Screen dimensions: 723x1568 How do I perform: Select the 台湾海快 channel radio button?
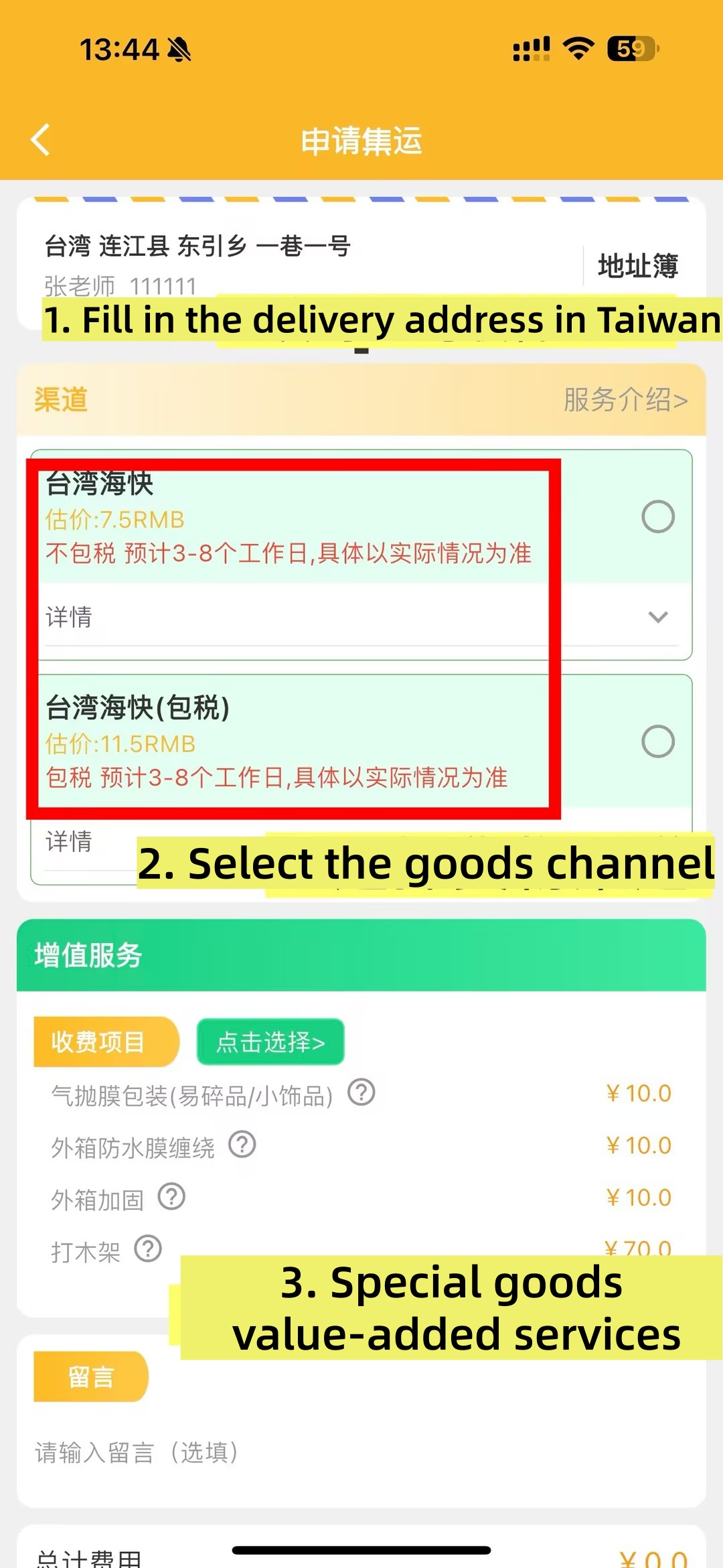click(x=659, y=516)
